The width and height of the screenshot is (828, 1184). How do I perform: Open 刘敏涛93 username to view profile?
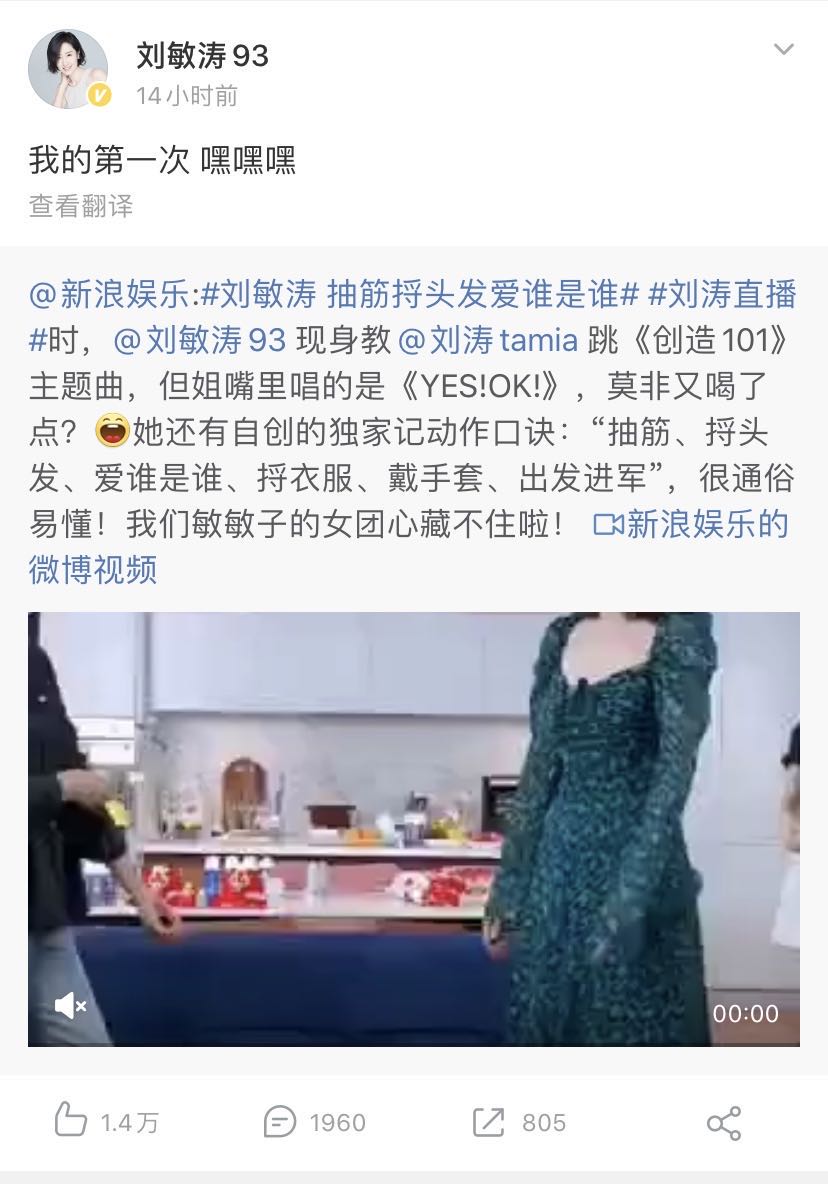tap(202, 55)
